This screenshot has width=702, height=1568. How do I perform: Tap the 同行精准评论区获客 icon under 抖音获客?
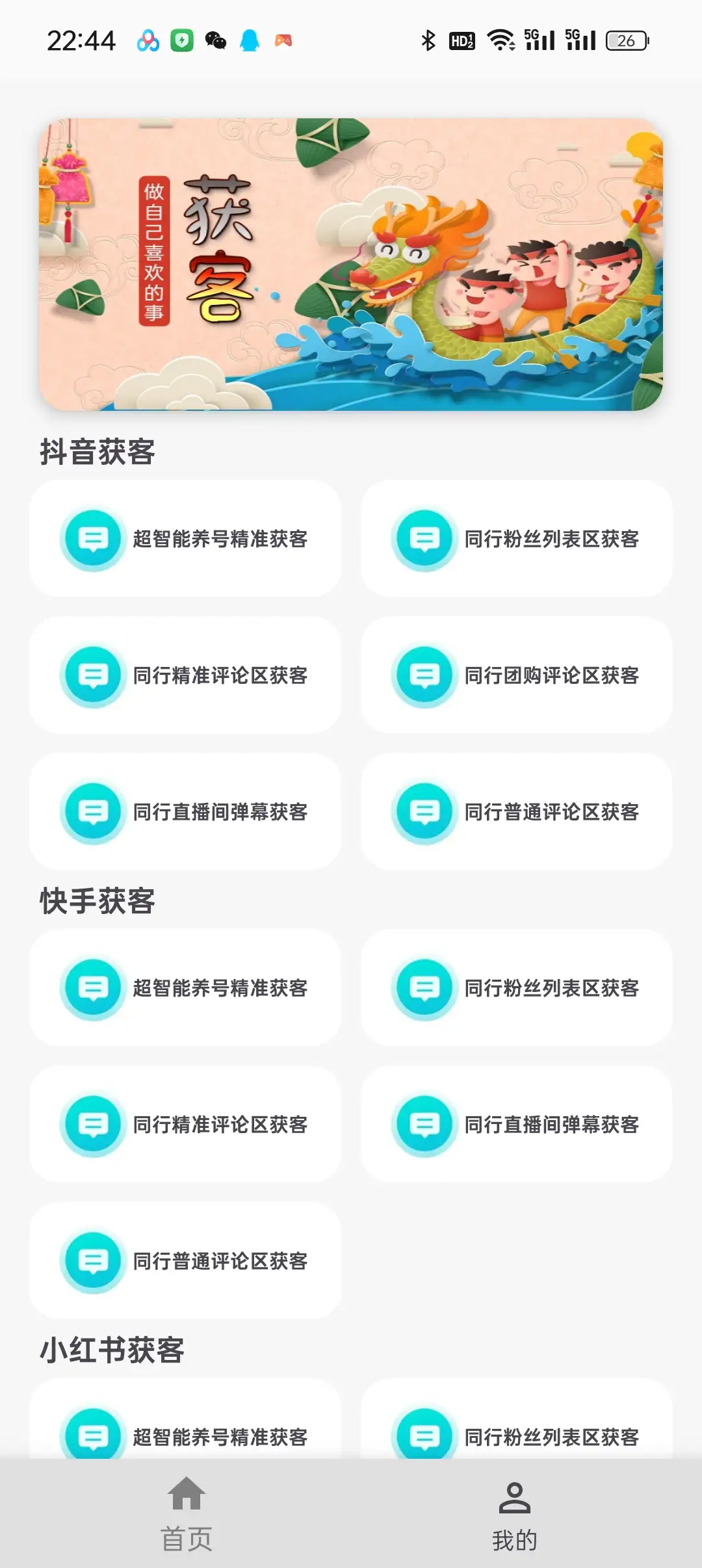[92, 675]
